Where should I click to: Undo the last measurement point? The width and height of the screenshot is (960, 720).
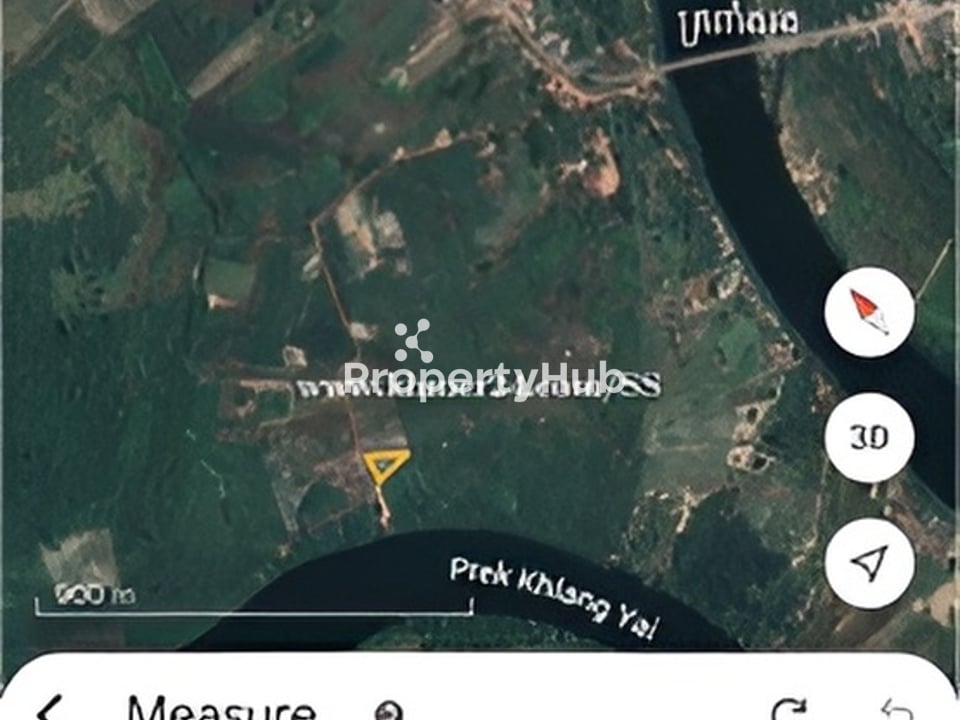897,710
